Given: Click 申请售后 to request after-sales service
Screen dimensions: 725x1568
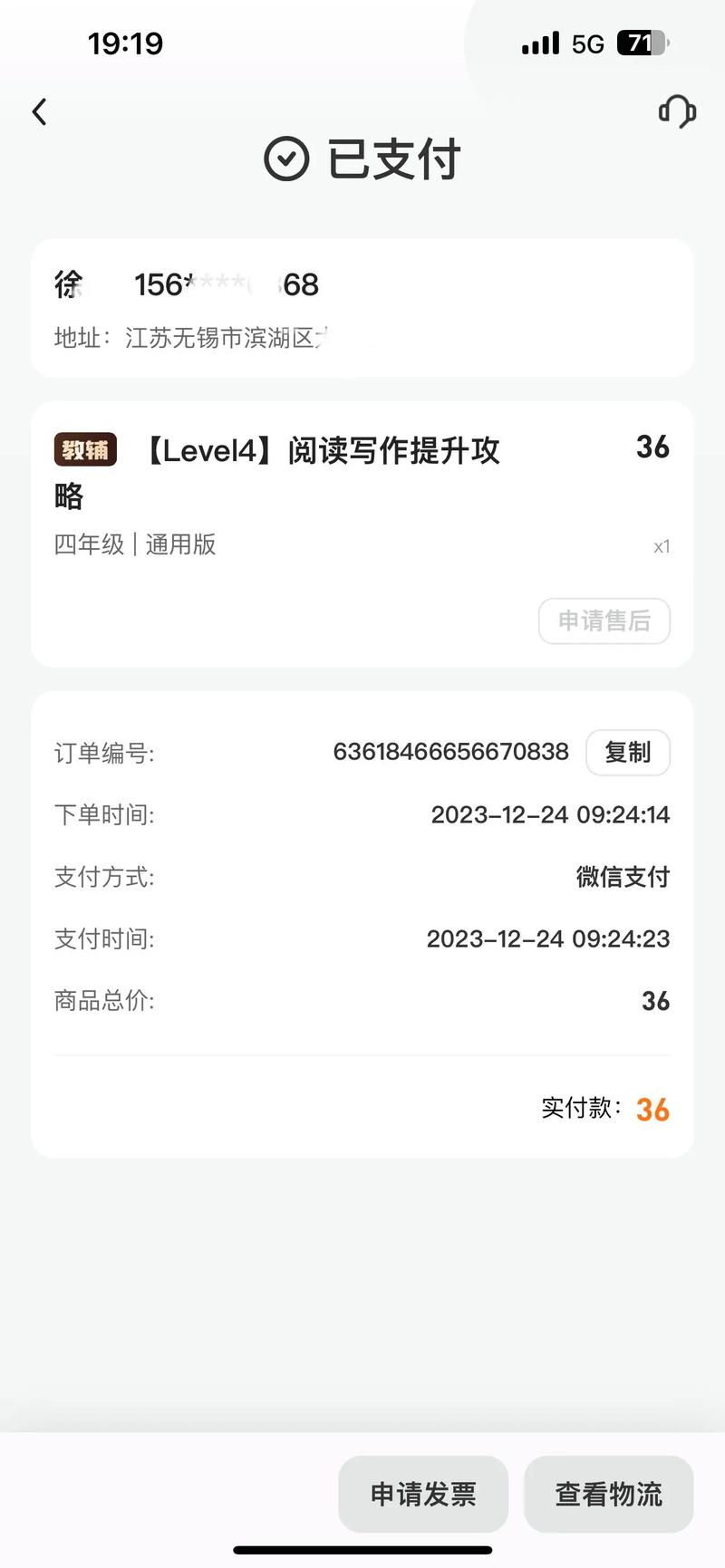Looking at the screenshot, I should coord(604,620).
